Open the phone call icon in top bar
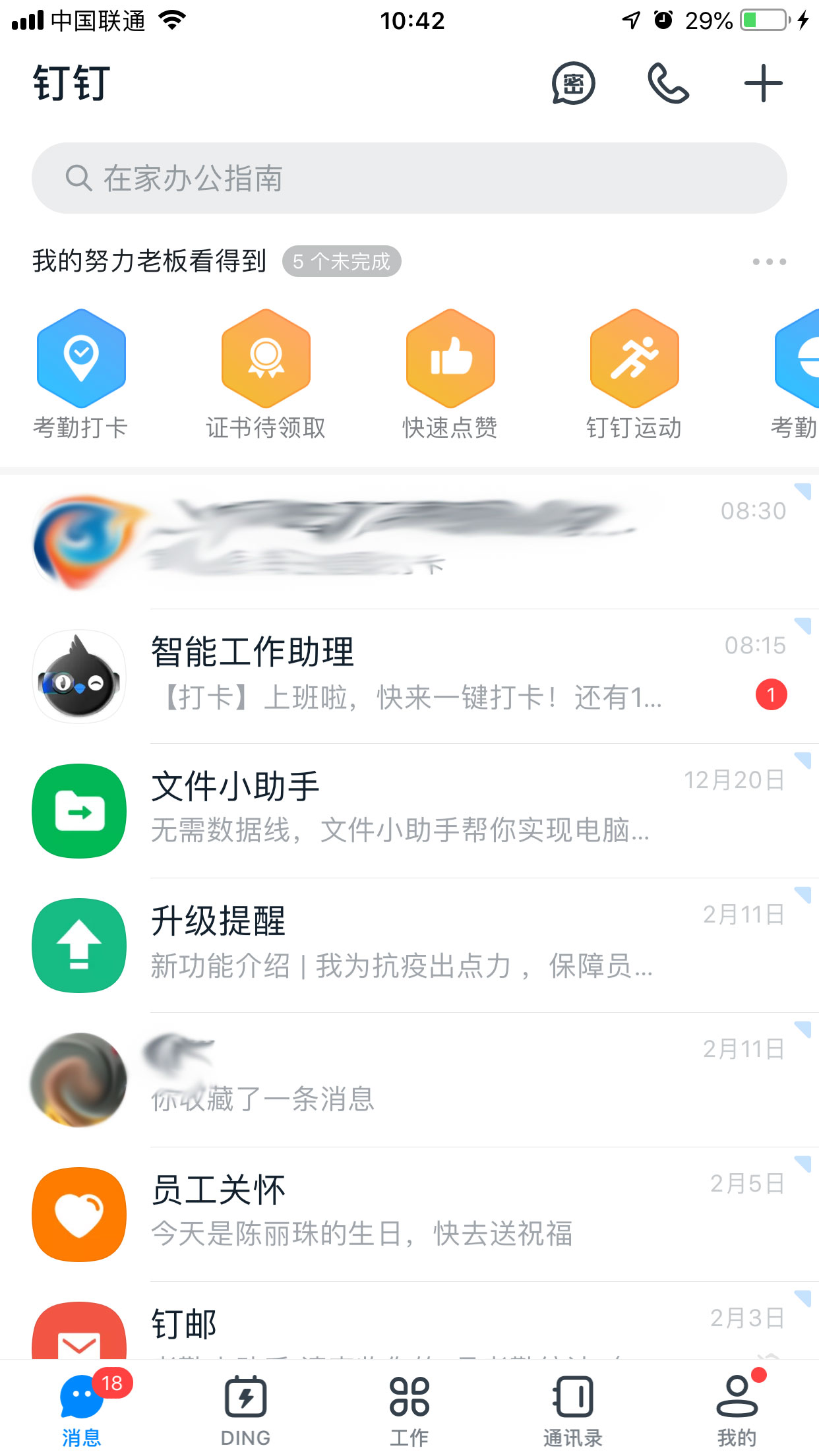Screen dimensions: 819x1456 [x=668, y=83]
